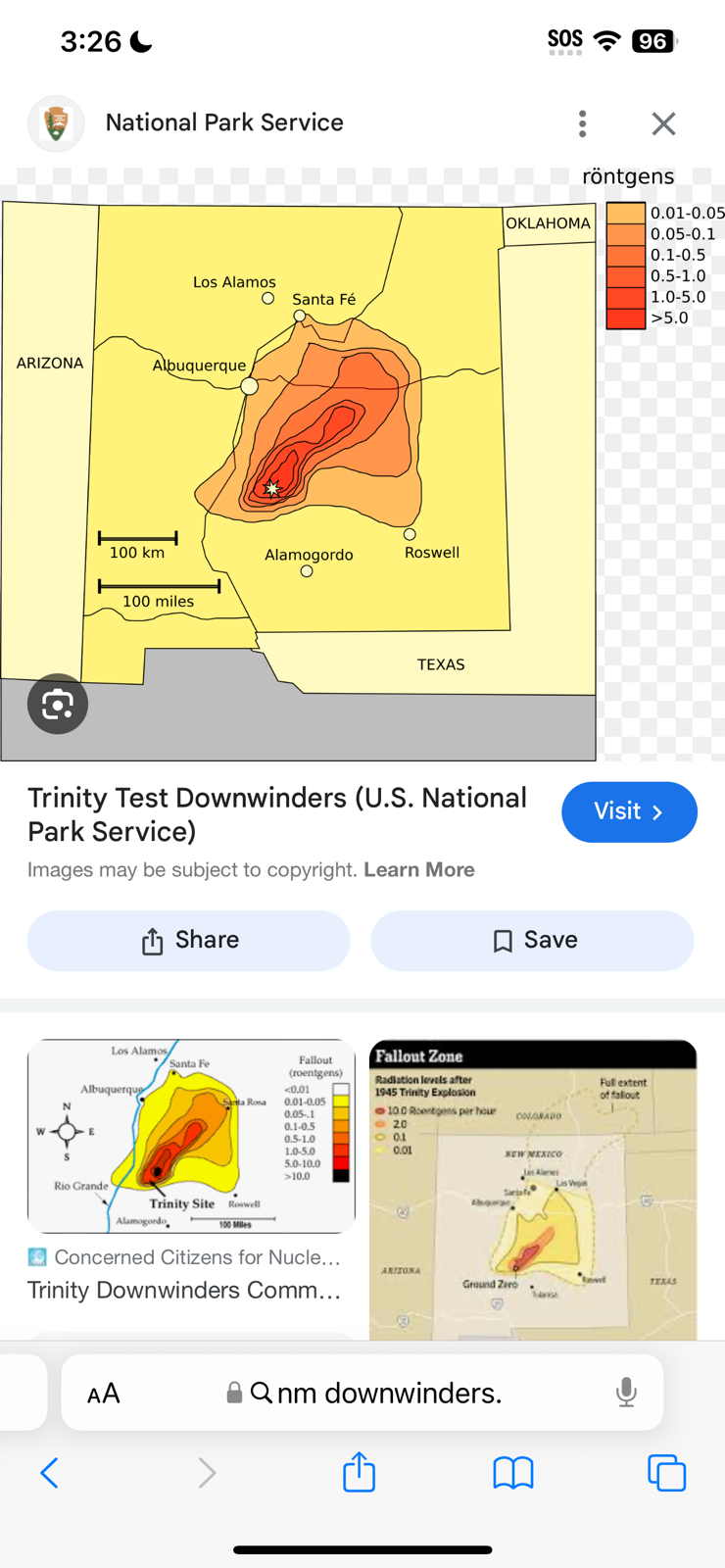
Task: Open Google Lens search on the map image
Action: [x=57, y=704]
